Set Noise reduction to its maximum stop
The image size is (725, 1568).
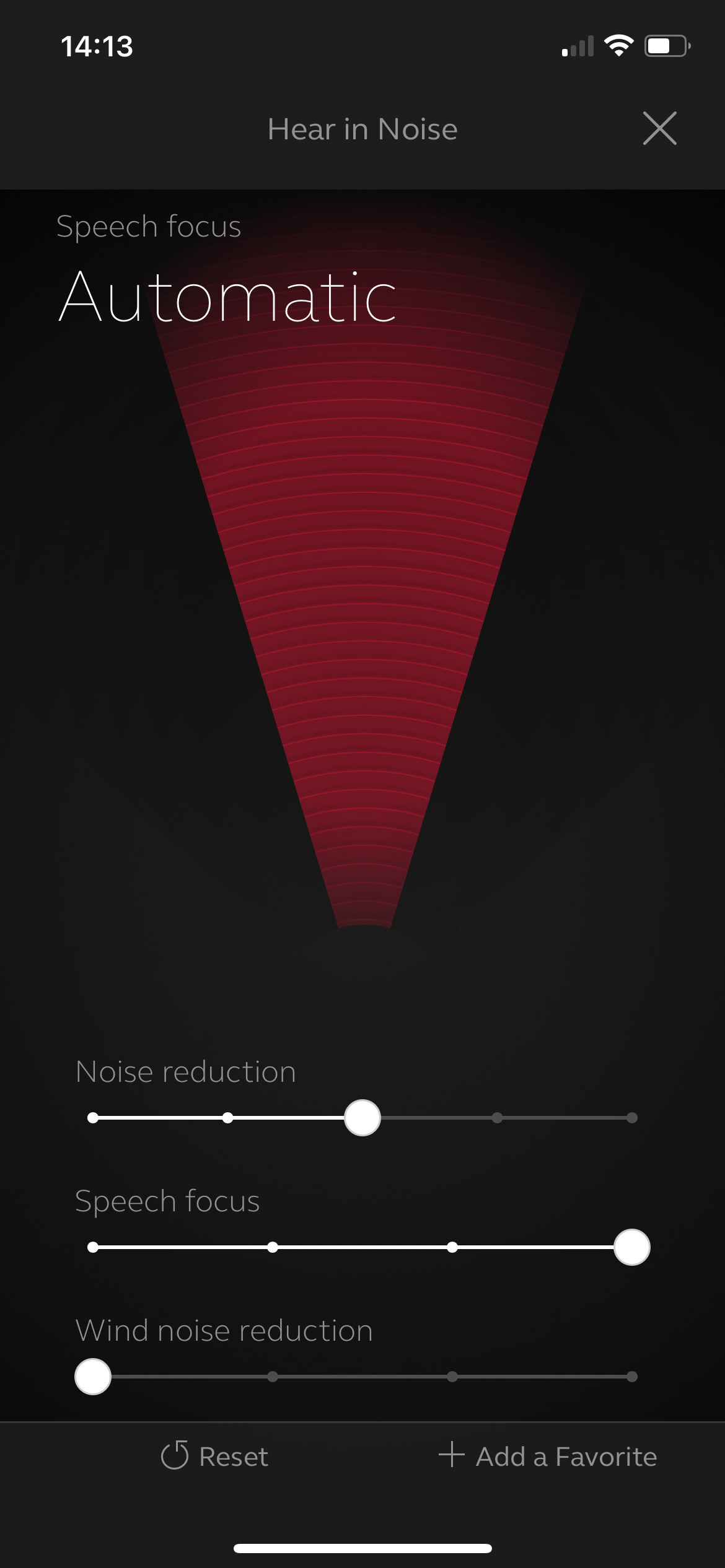631,1118
